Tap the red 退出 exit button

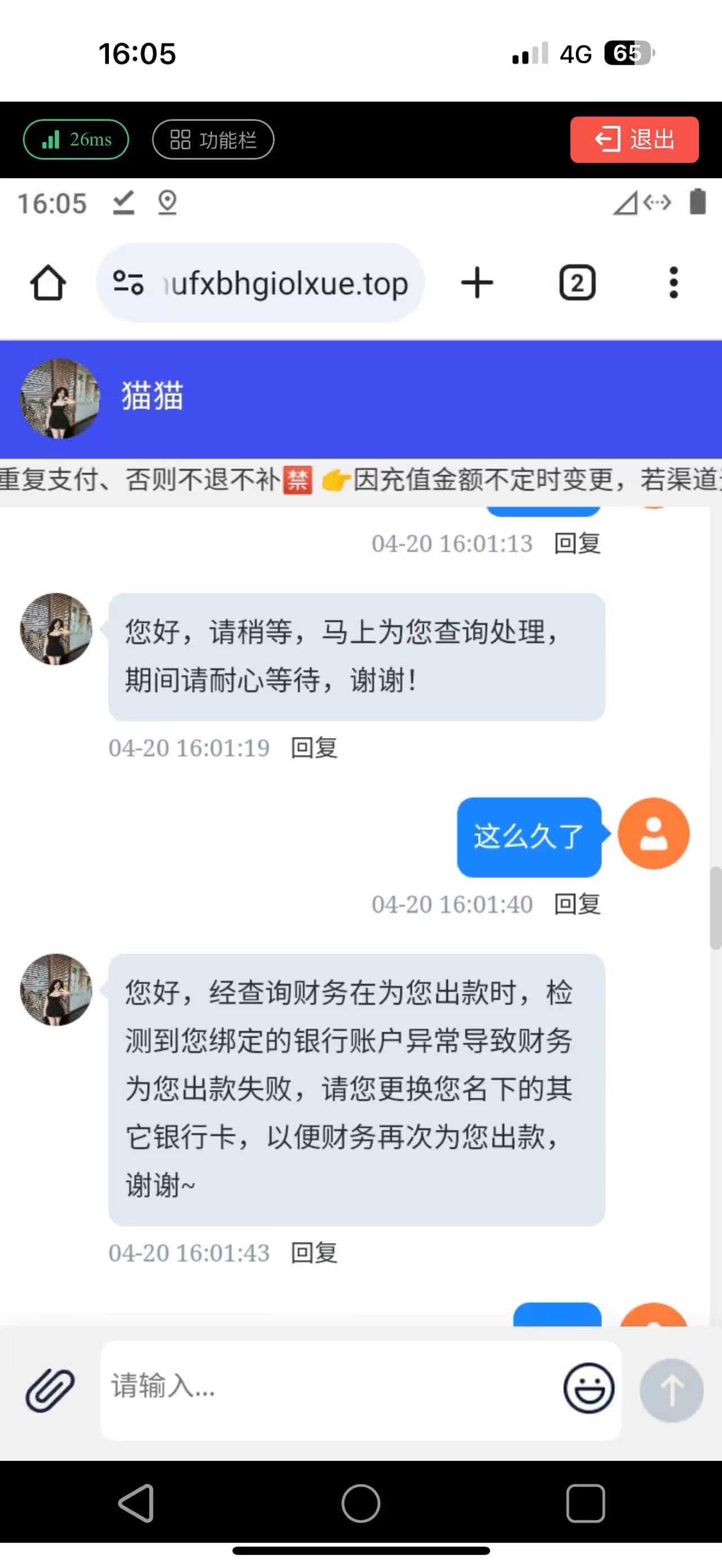coord(634,139)
